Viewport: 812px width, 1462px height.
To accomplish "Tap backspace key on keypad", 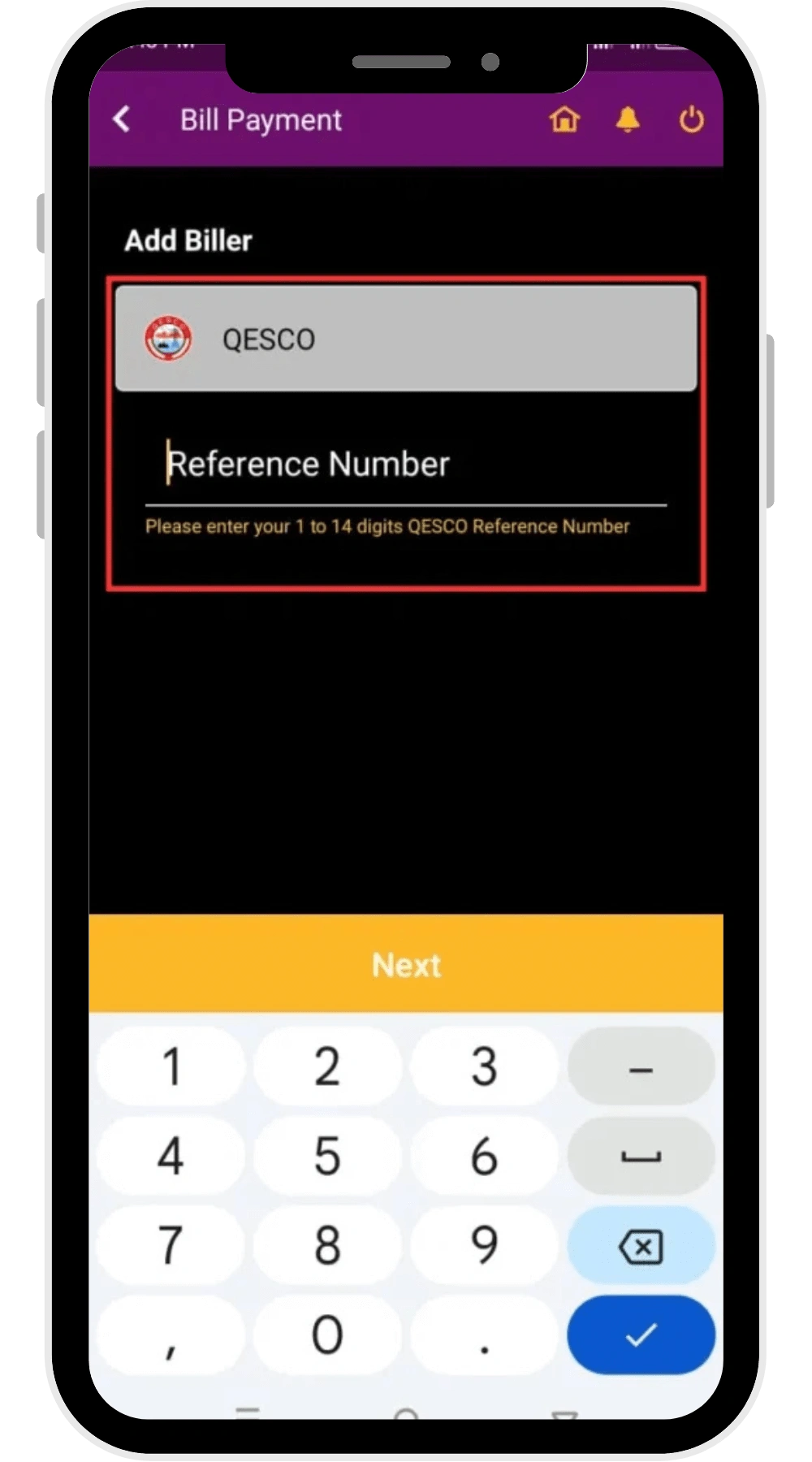I will (x=641, y=1246).
